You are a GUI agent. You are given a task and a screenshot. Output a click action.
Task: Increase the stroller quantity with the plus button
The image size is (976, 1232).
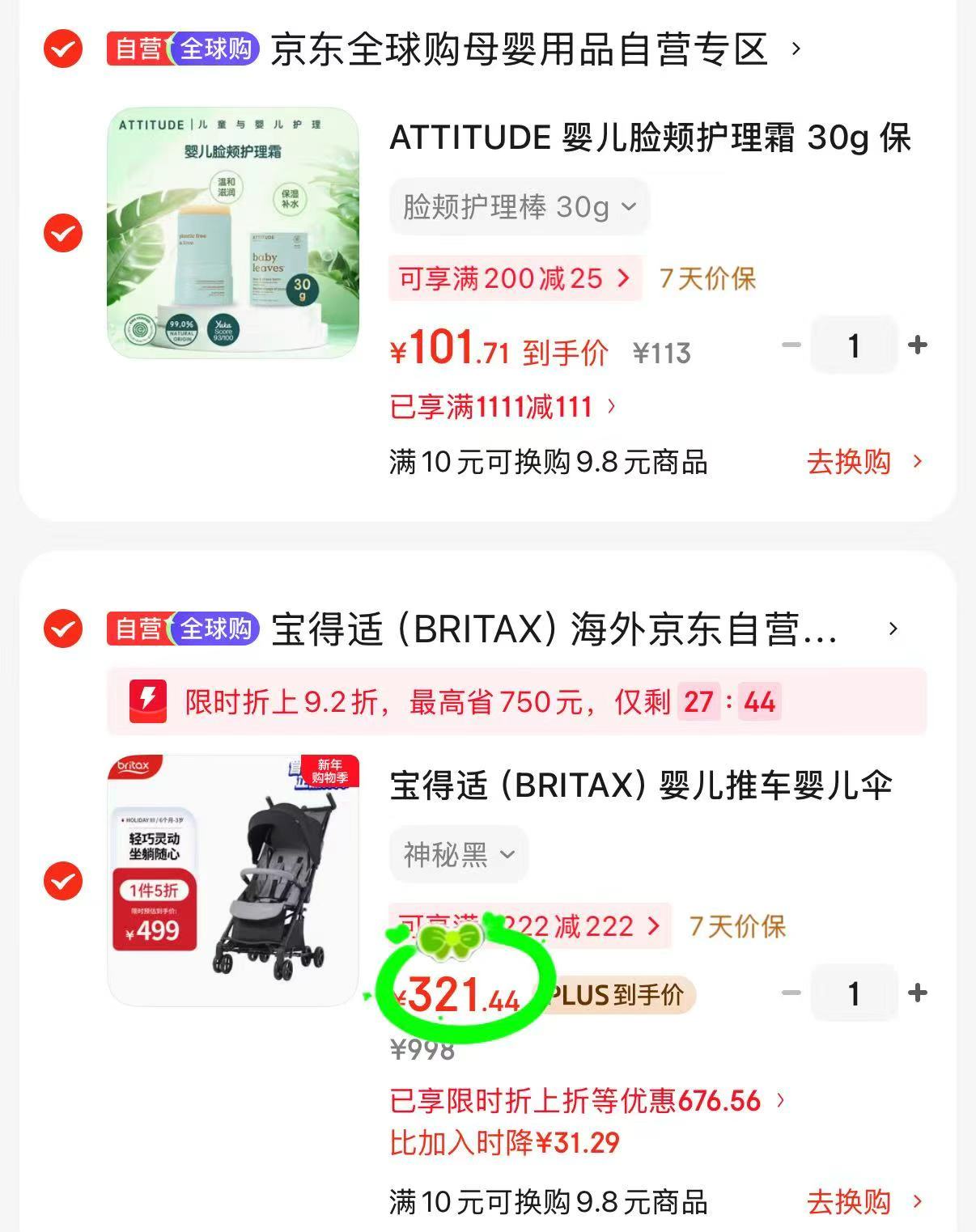pyautogui.click(x=919, y=994)
